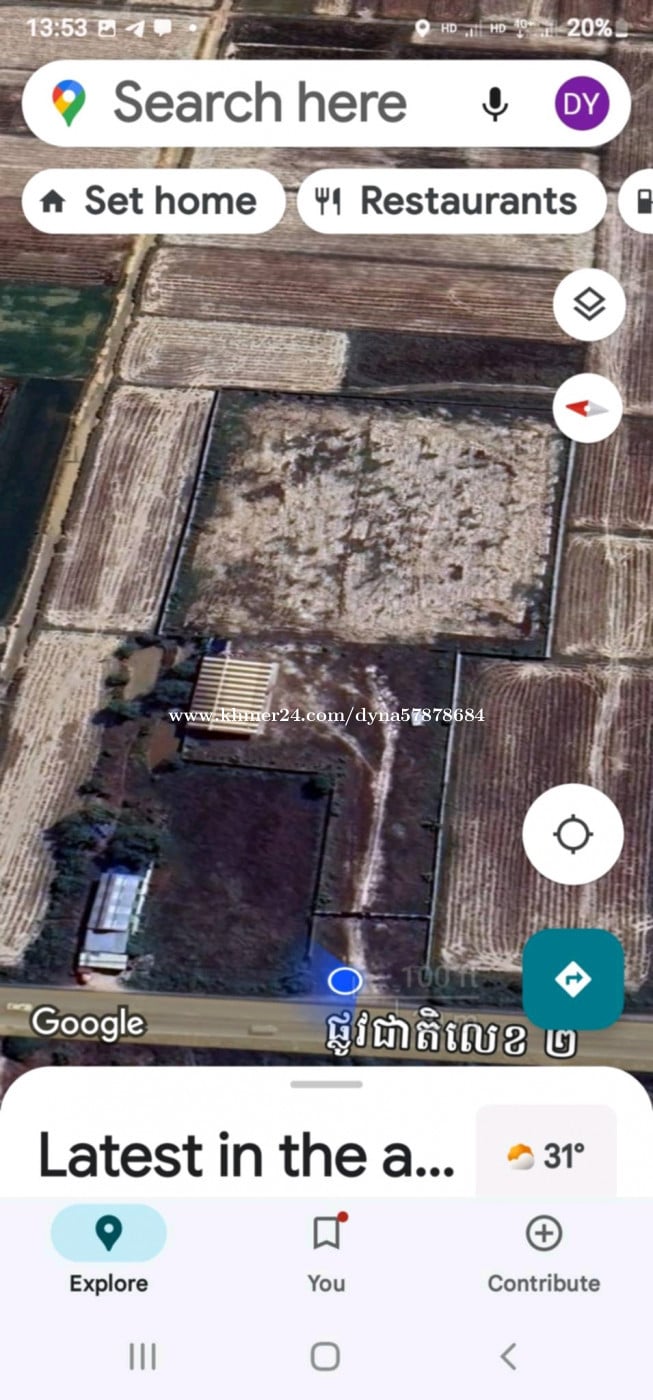Switch to the Explore tab

click(x=108, y=1250)
